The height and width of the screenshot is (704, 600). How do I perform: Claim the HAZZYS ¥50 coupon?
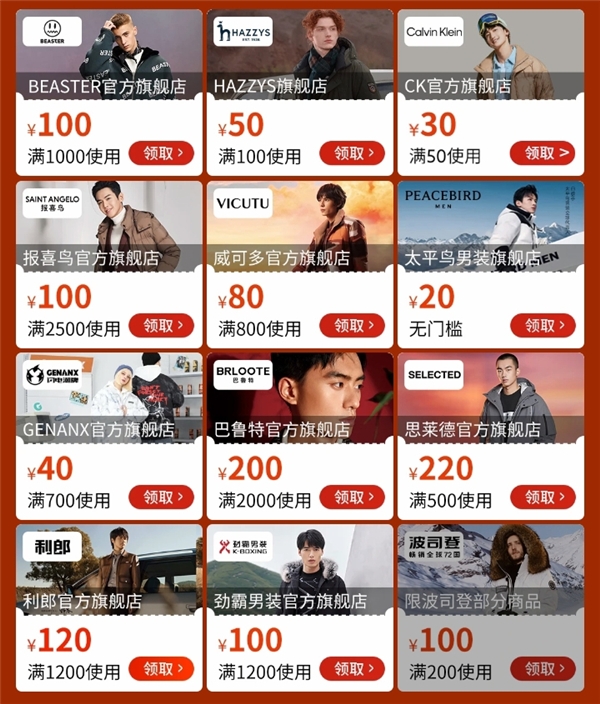tap(352, 153)
